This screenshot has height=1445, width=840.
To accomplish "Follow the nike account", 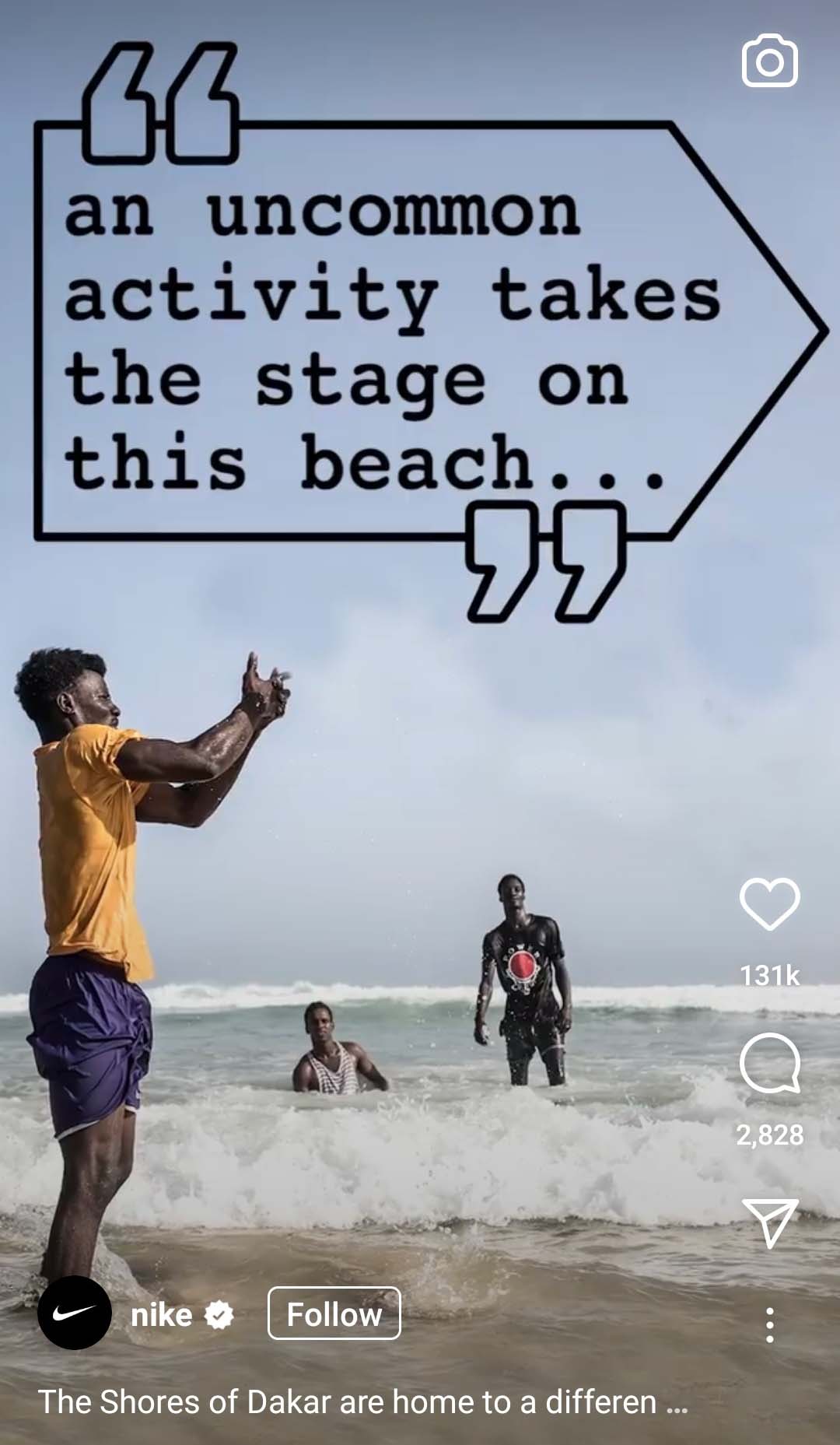I will click(x=334, y=1314).
